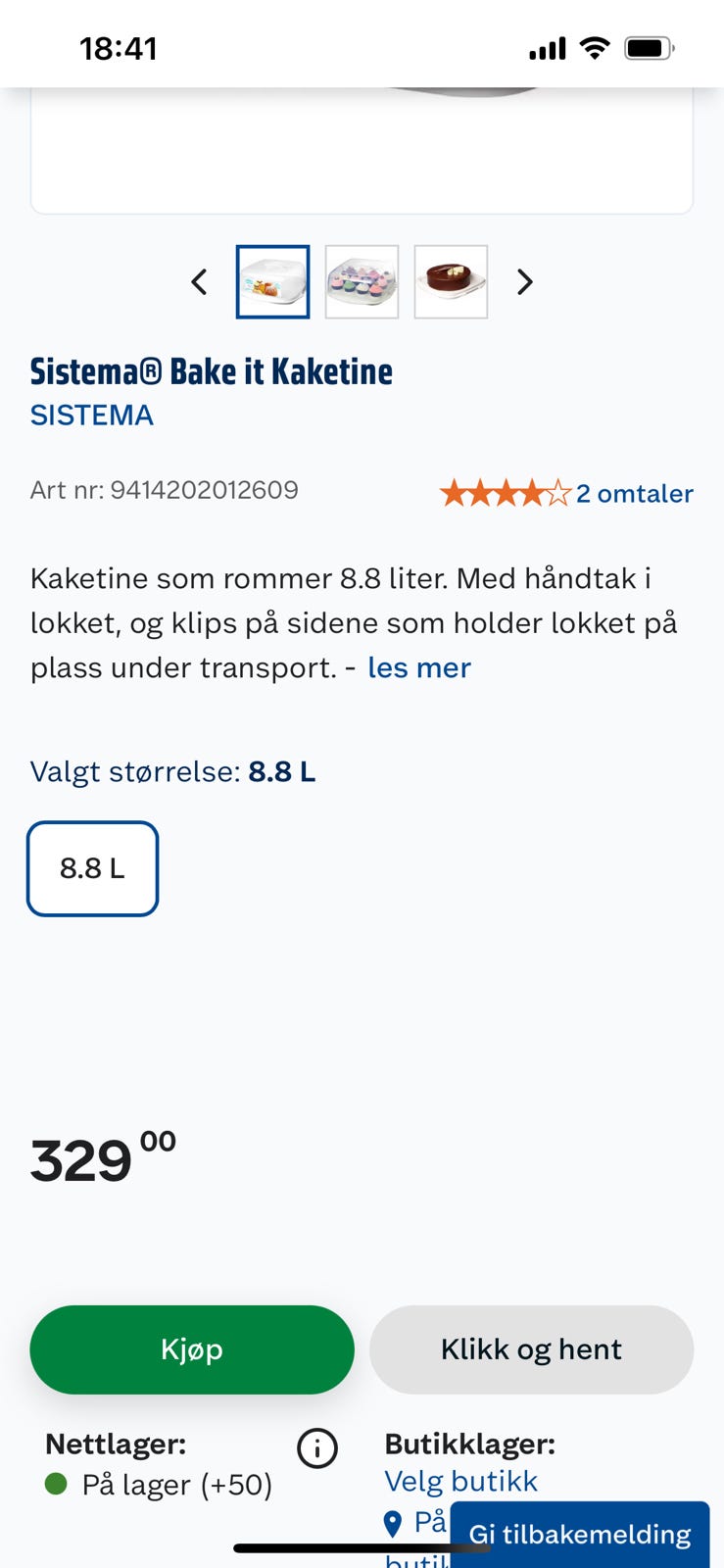This screenshot has height=1568, width=724.
Task: Tap the right arrow to see next image
Action: point(525,282)
